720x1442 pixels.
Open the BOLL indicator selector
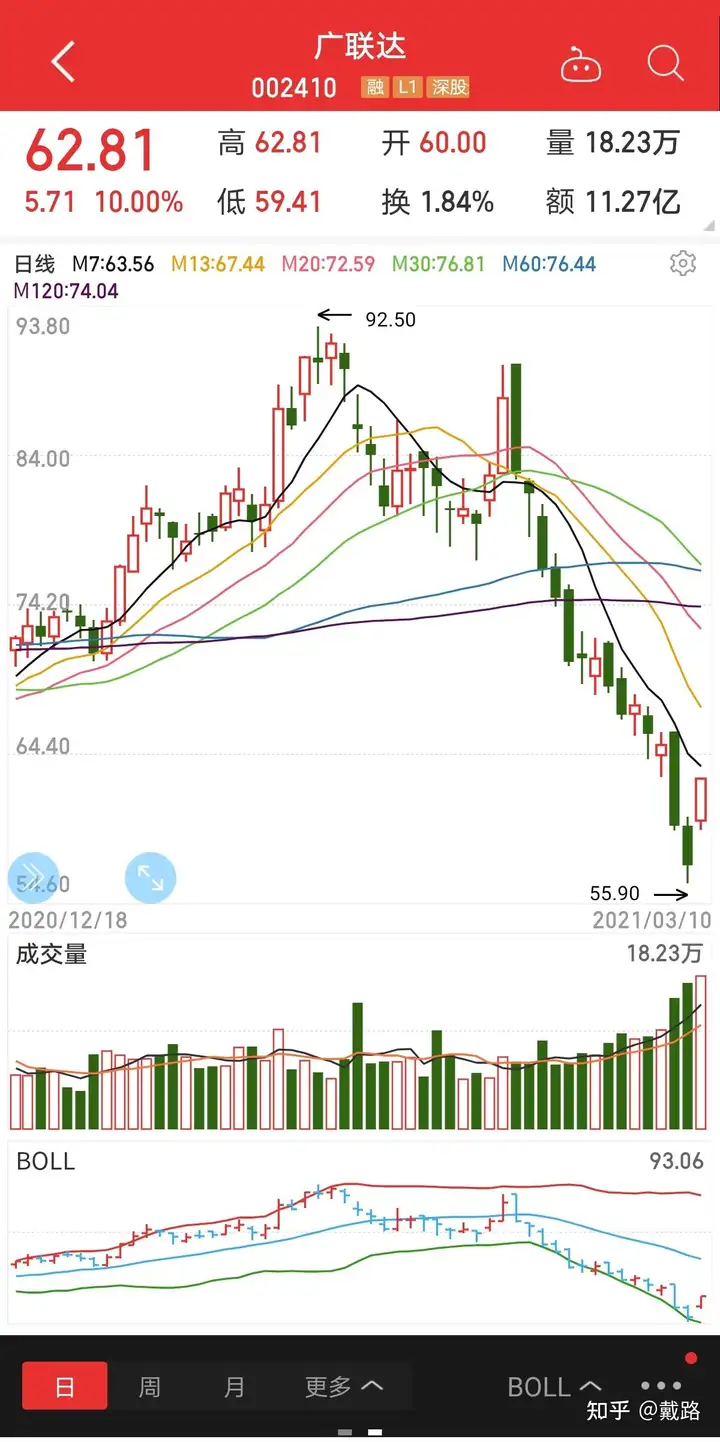coord(555,1387)
